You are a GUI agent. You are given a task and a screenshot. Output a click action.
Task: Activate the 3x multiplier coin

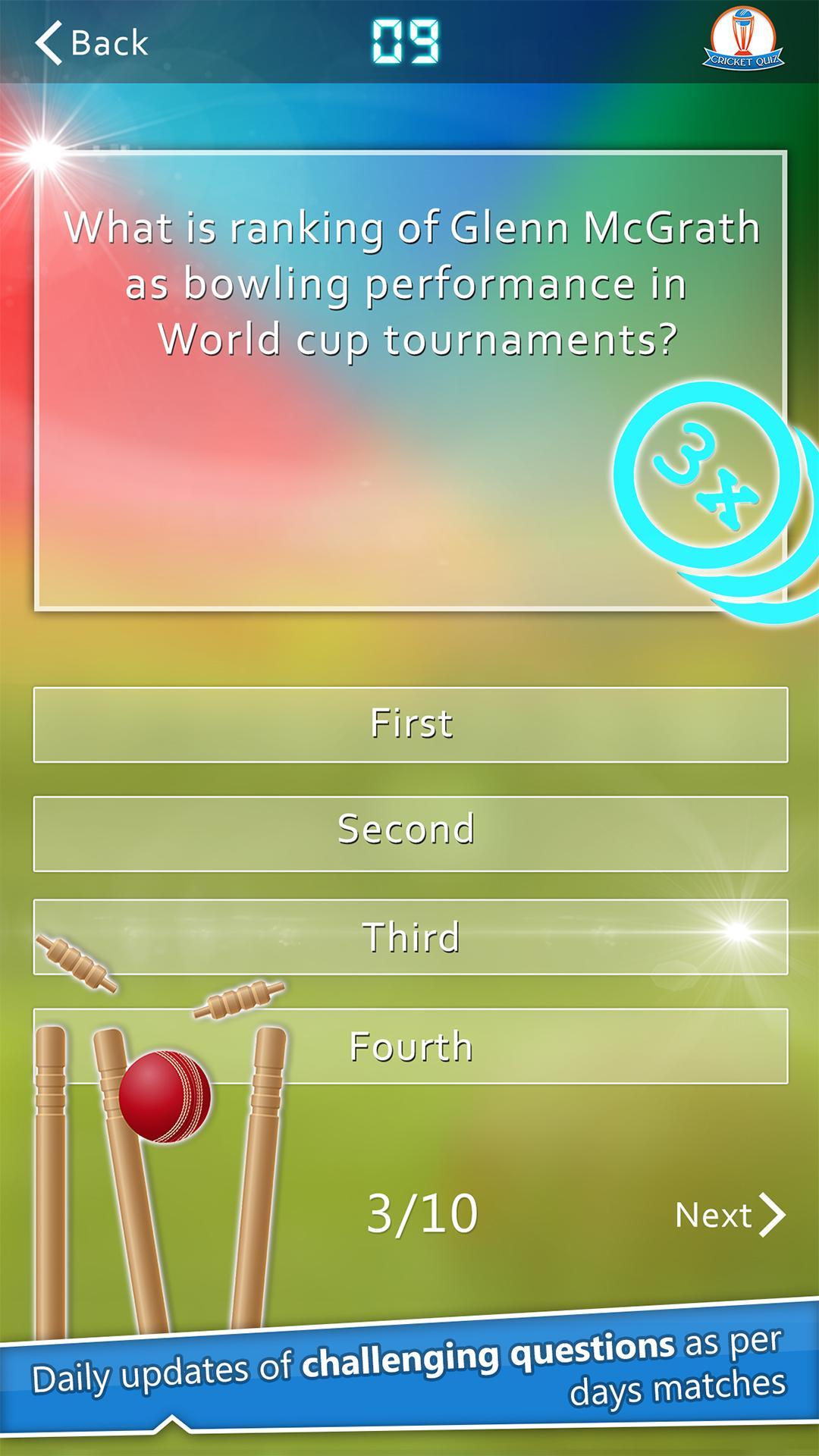(x=707, y=475)
